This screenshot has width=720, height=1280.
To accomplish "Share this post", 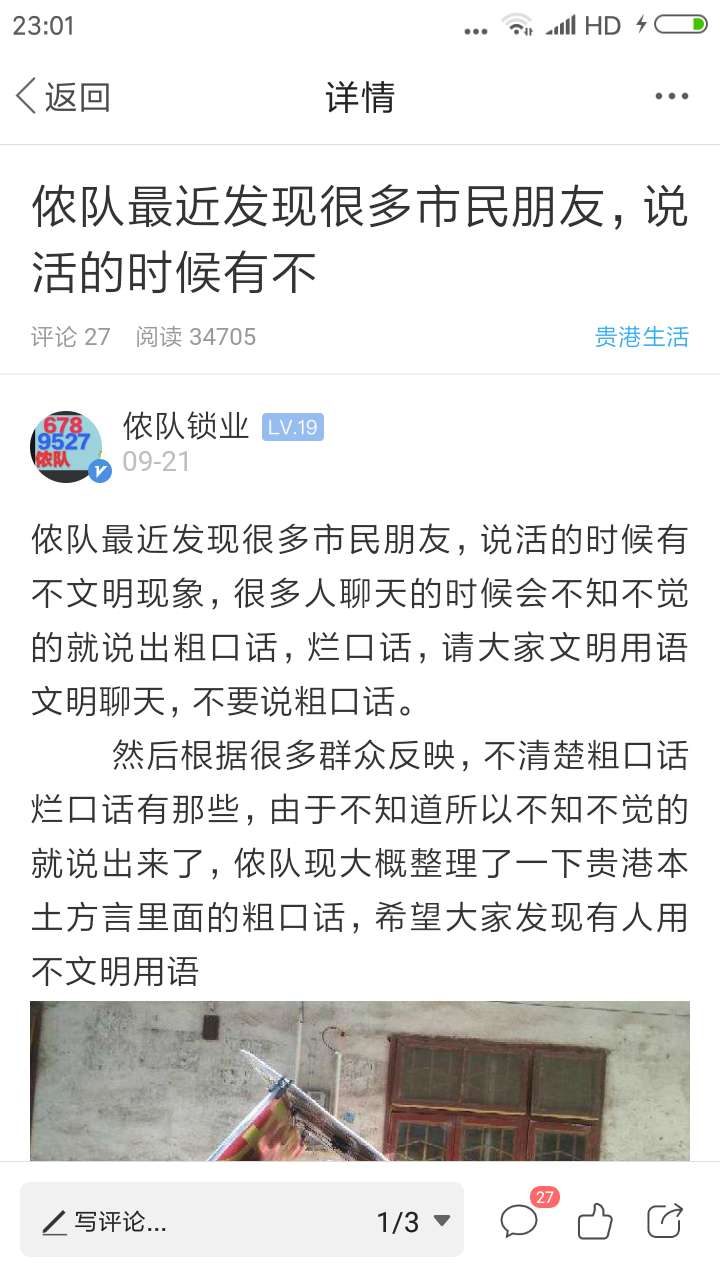I will point(664,1221).
